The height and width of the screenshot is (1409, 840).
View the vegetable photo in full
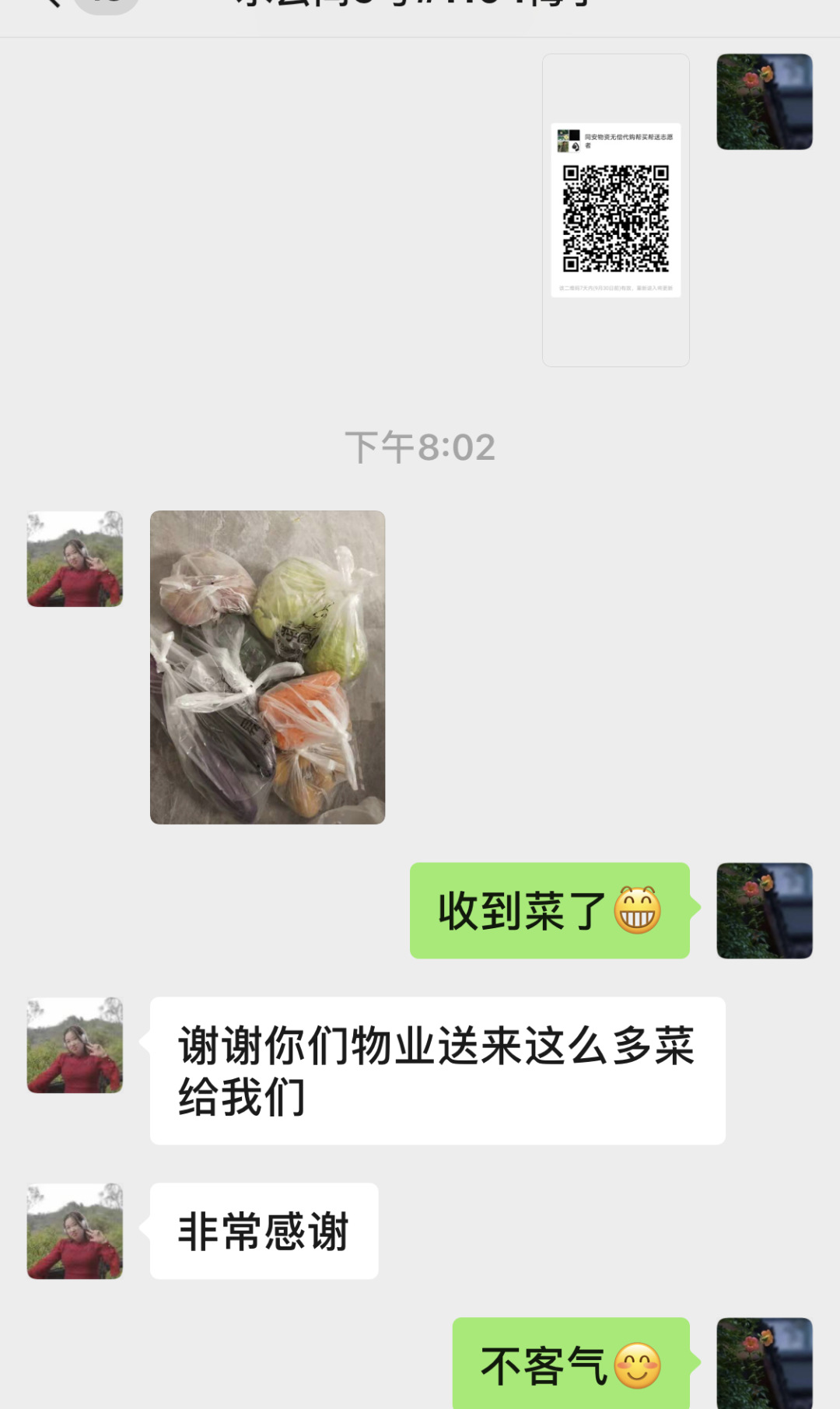(x=268, y=667)
